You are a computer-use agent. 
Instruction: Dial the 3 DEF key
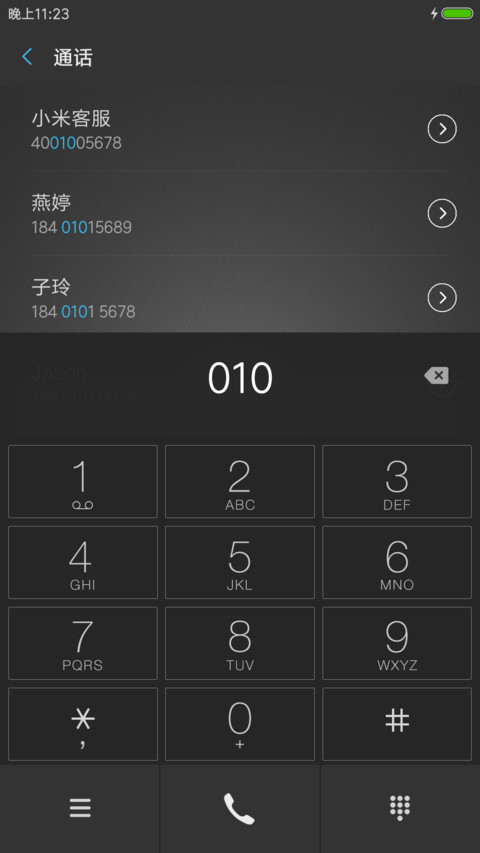[397, 481]
